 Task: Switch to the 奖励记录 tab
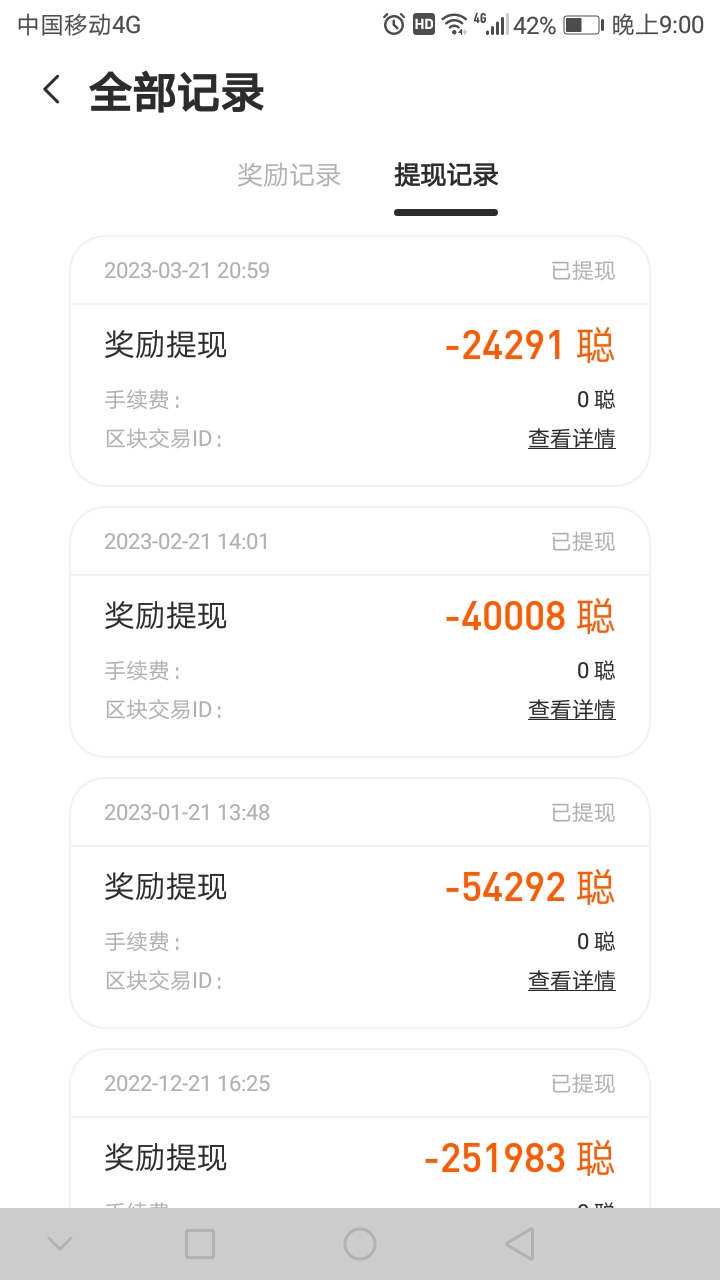(x=289, y=176)
